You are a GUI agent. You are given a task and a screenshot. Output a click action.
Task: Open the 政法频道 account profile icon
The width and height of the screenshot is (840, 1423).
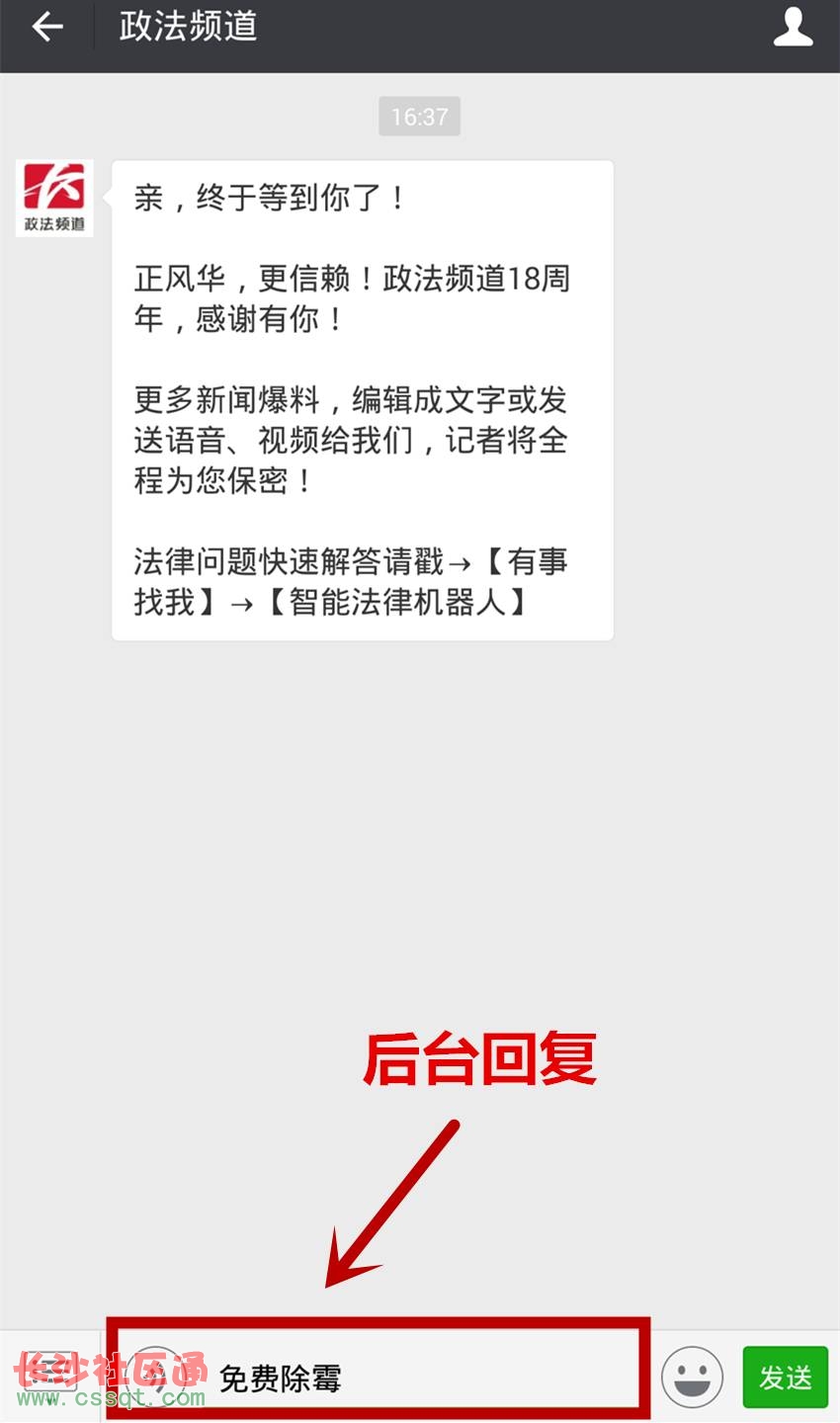click(x=792, y=27)
